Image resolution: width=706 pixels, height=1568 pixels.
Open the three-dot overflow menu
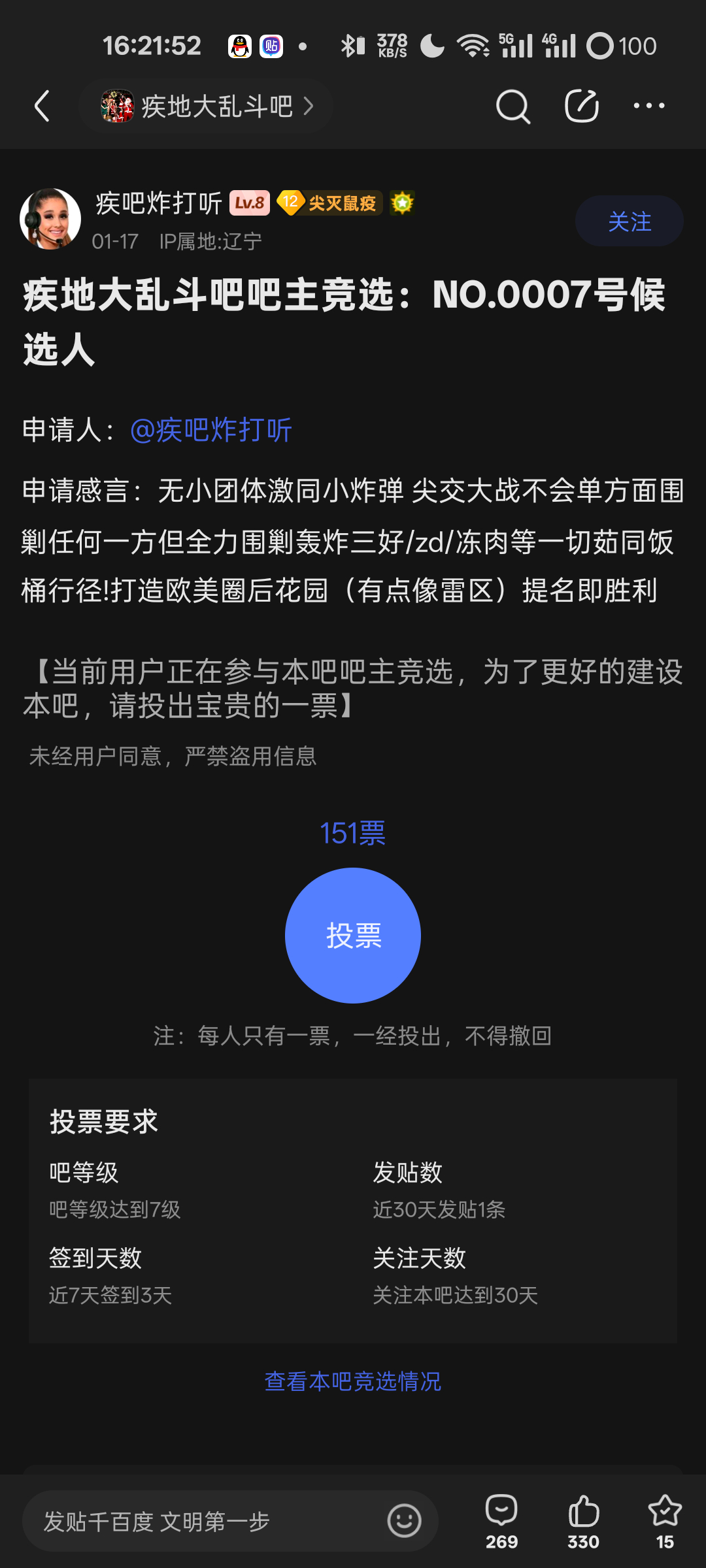coord(648,106)
